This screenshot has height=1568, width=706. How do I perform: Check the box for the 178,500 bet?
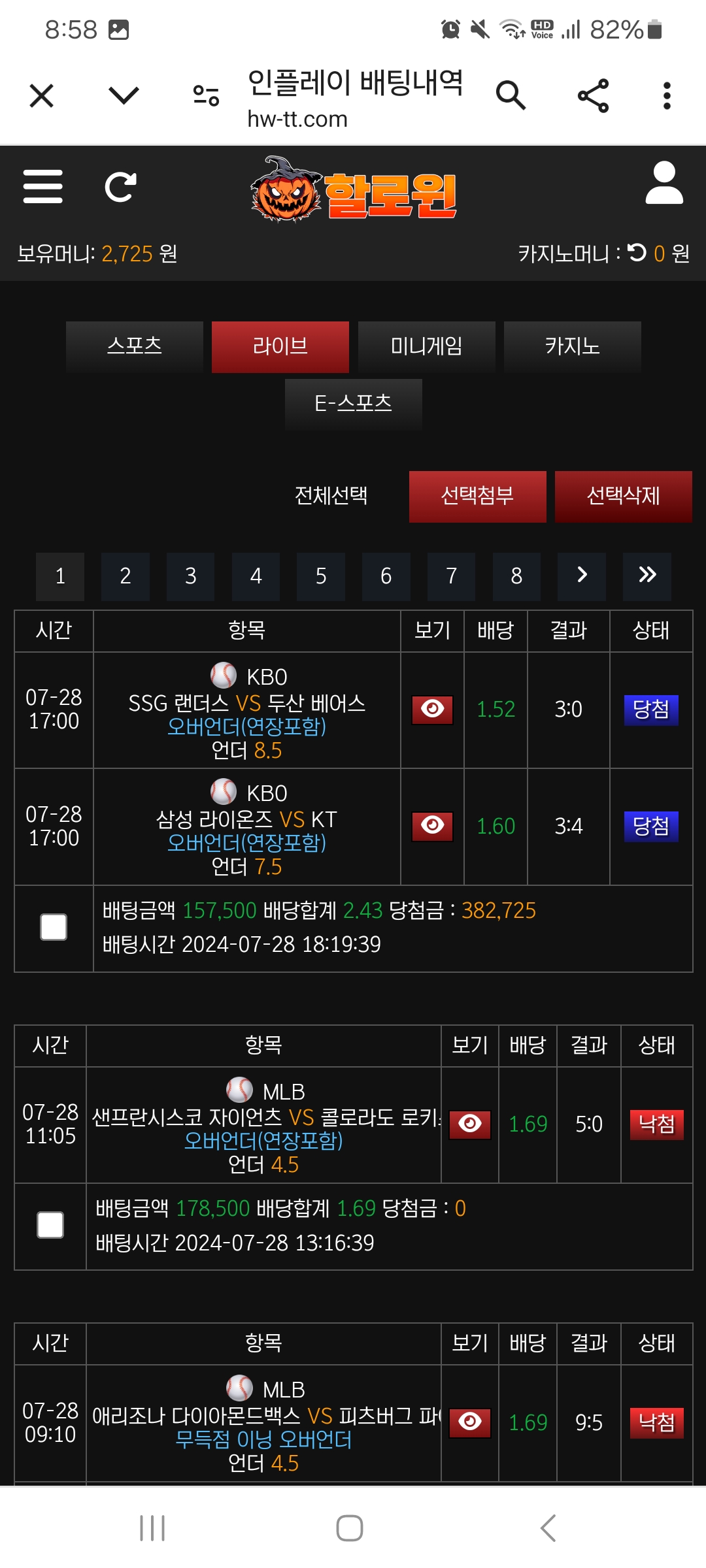(x=50, y=1225)
